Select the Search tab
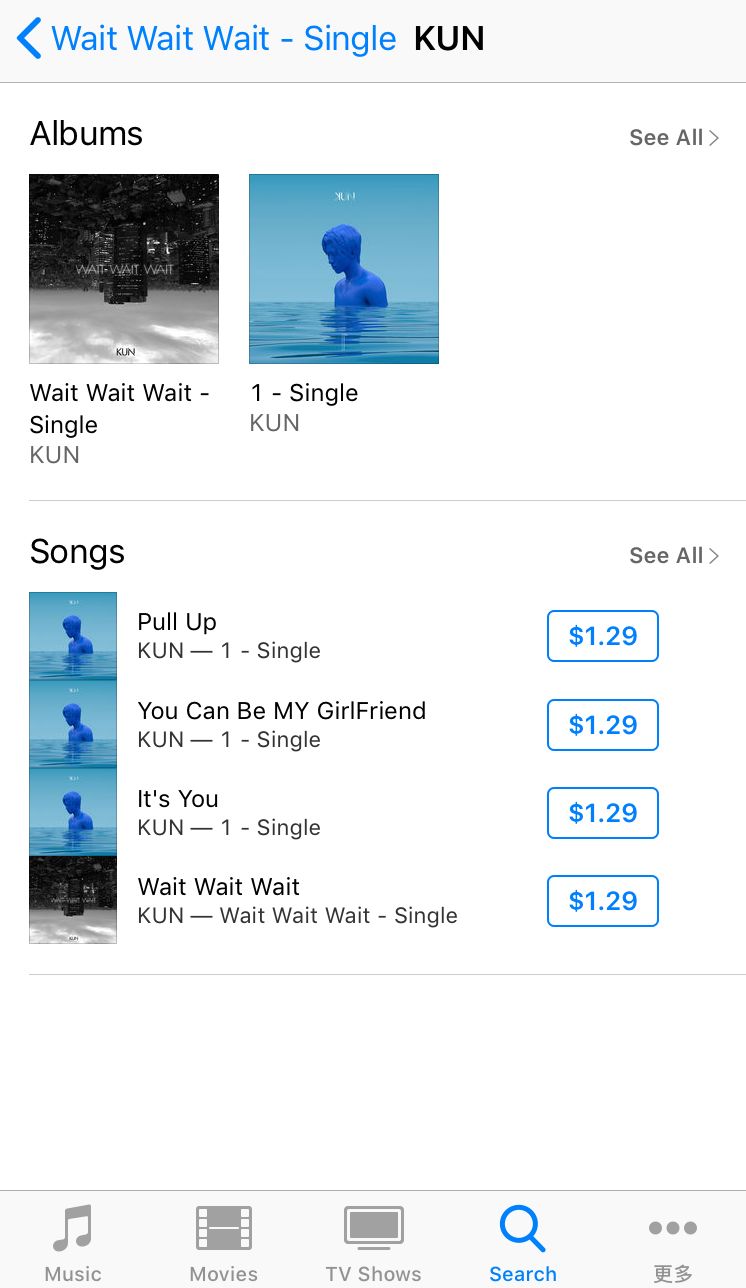Viewport: 746px width, 1288px height. 522,1242
